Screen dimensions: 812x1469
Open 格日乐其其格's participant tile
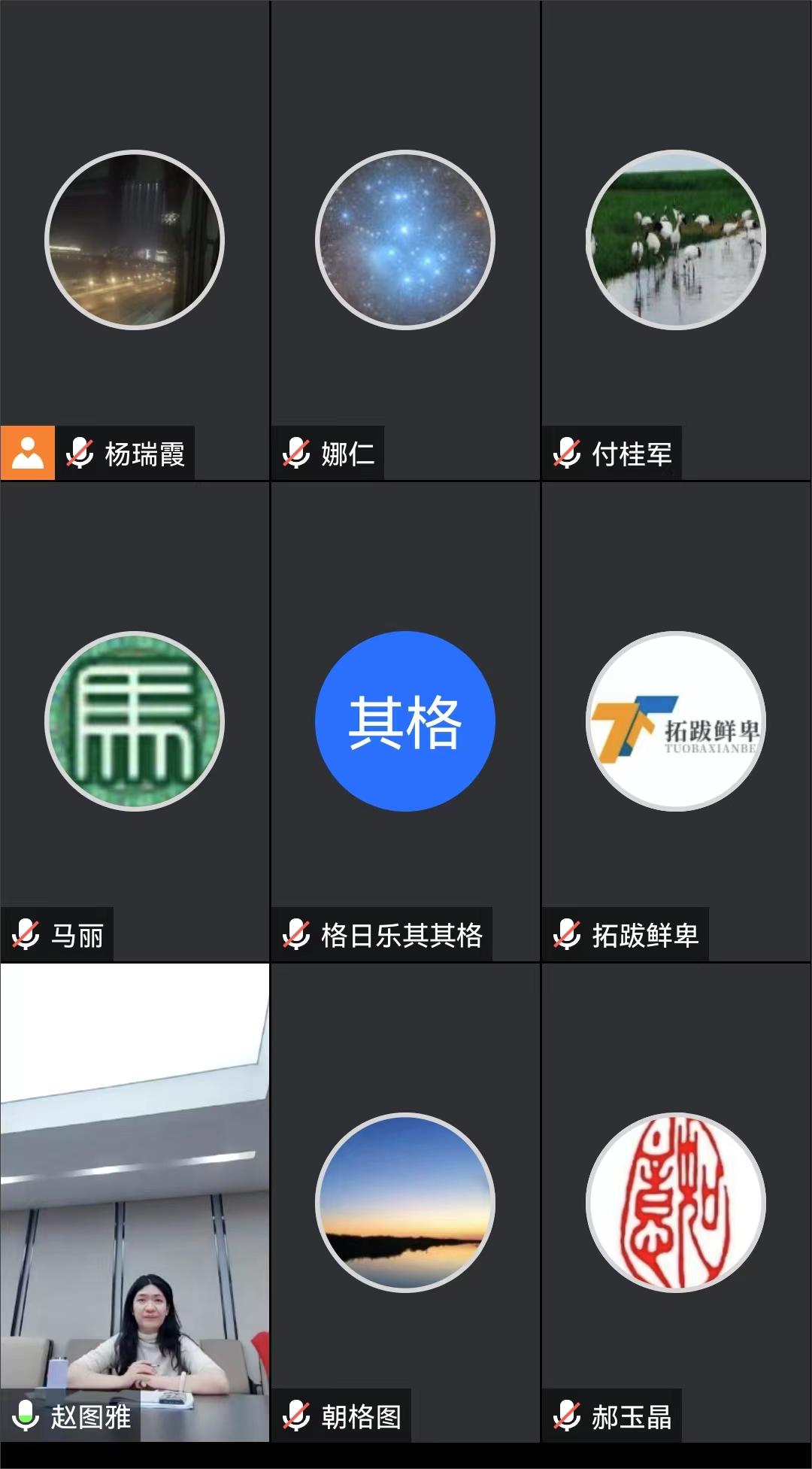pos(405,721)
